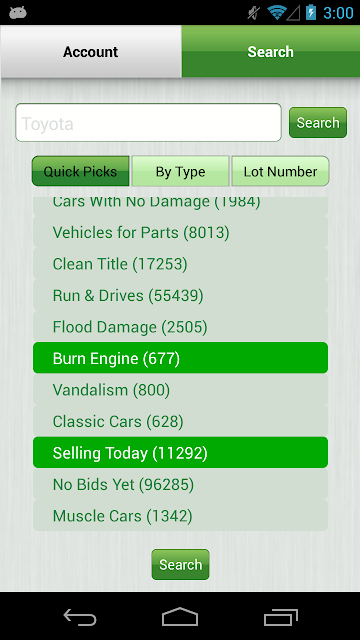Deselect Burn Engine (677)
The image size is (360, 640).
[180, 358]
